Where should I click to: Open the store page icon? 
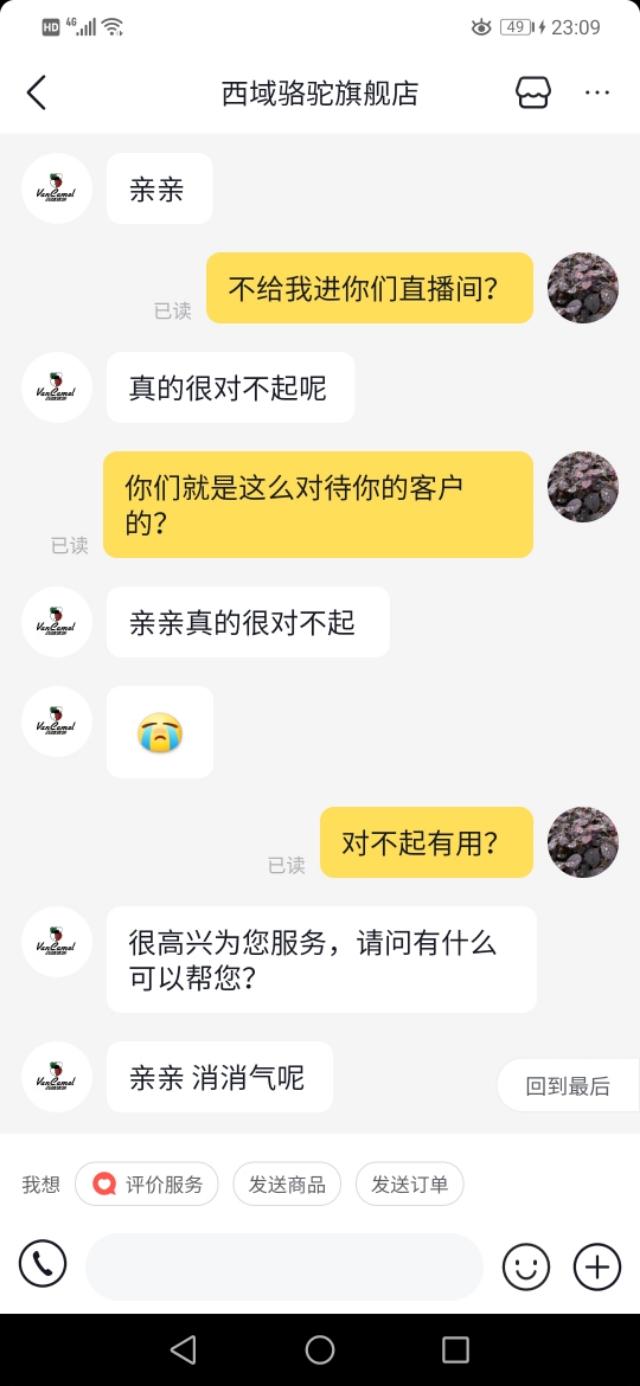coord(533,93)
